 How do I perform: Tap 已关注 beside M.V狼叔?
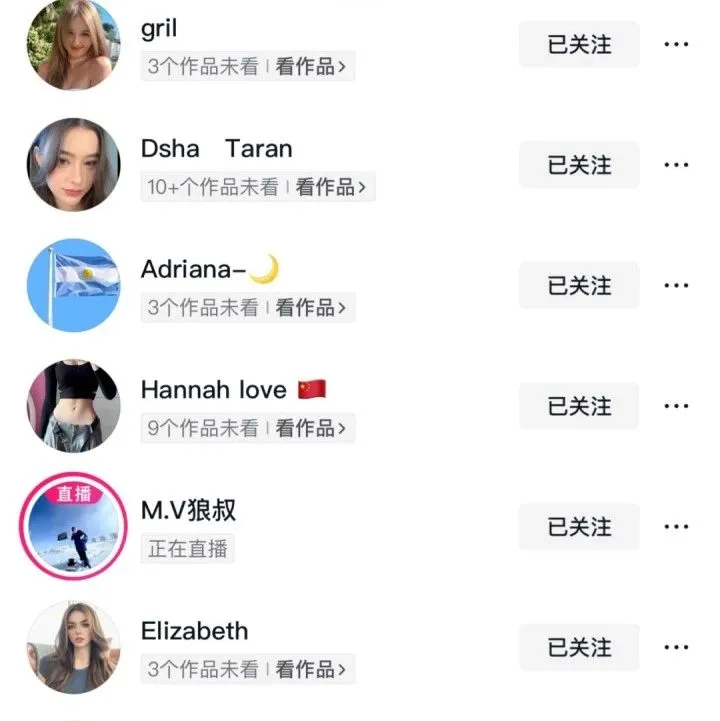tap(578, 527)
